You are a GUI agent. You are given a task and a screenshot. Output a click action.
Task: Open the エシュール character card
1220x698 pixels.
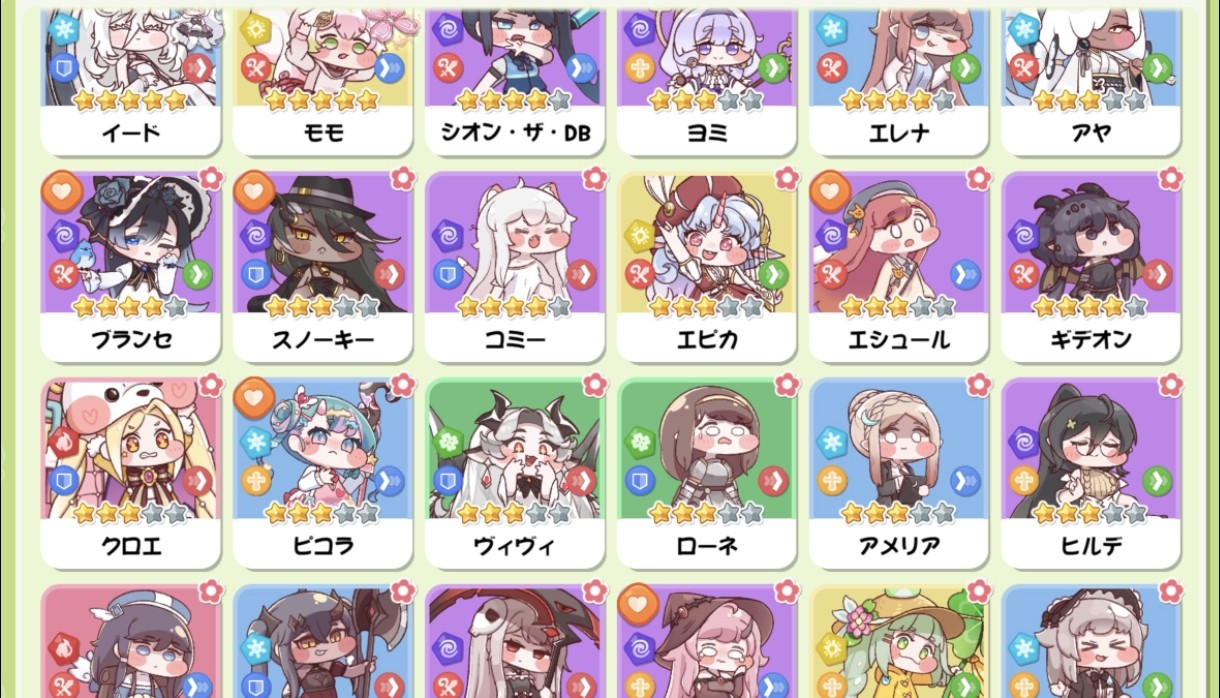[x=898, y=265]
